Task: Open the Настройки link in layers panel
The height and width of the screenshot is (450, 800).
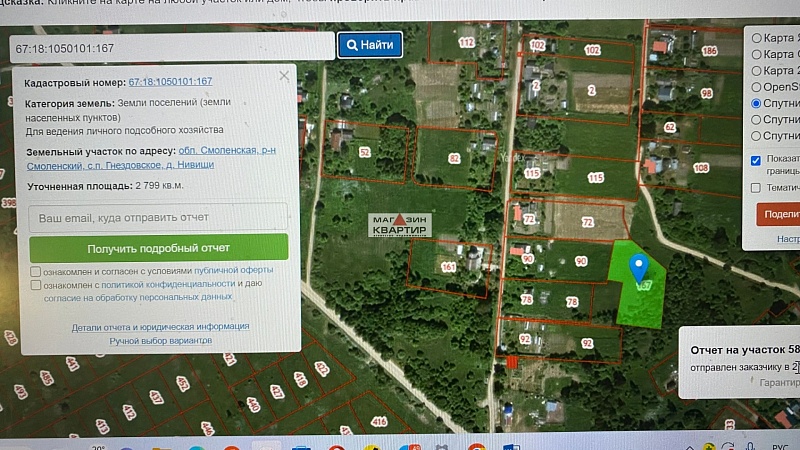Action: pos(787,240)
